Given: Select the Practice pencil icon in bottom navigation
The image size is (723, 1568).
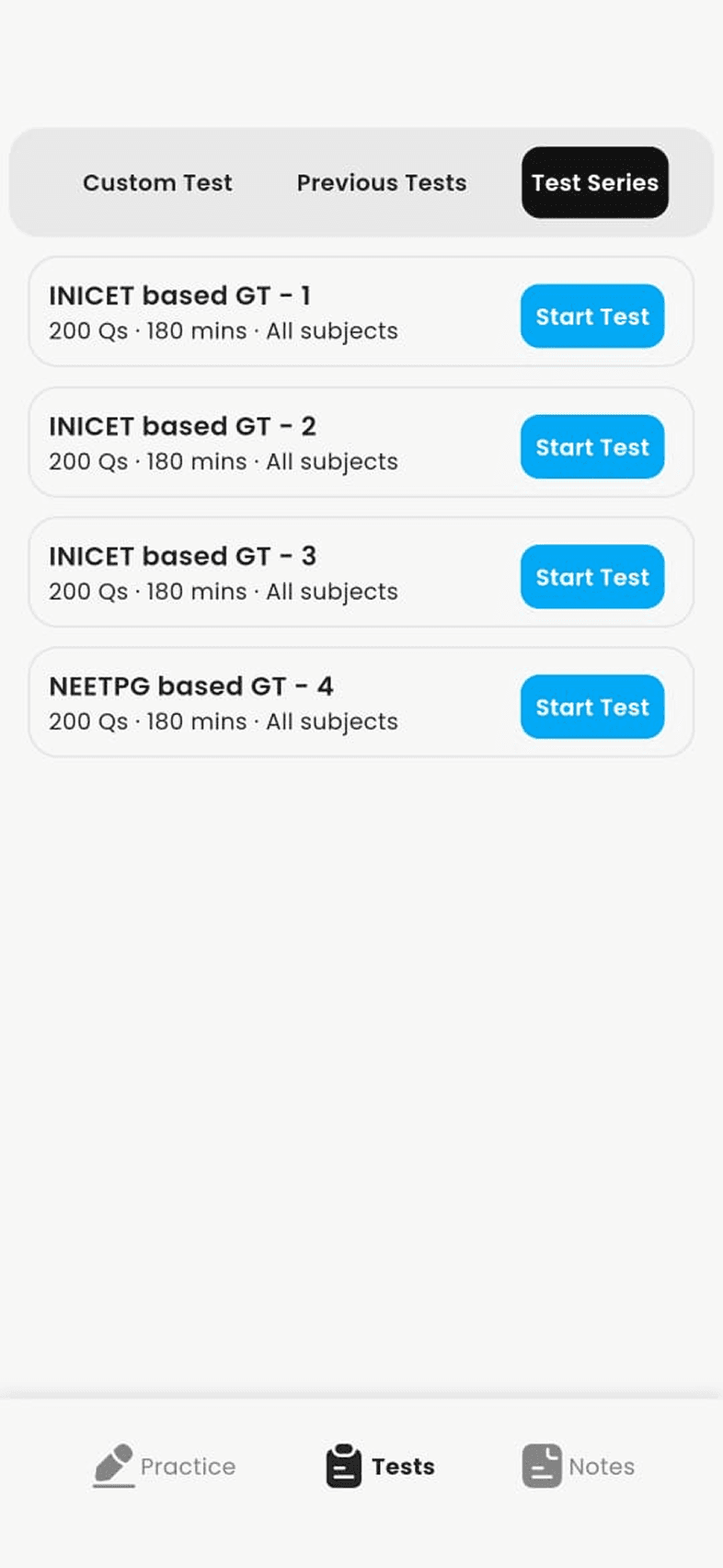Looking at the screenshot, I should point(114,1465).
